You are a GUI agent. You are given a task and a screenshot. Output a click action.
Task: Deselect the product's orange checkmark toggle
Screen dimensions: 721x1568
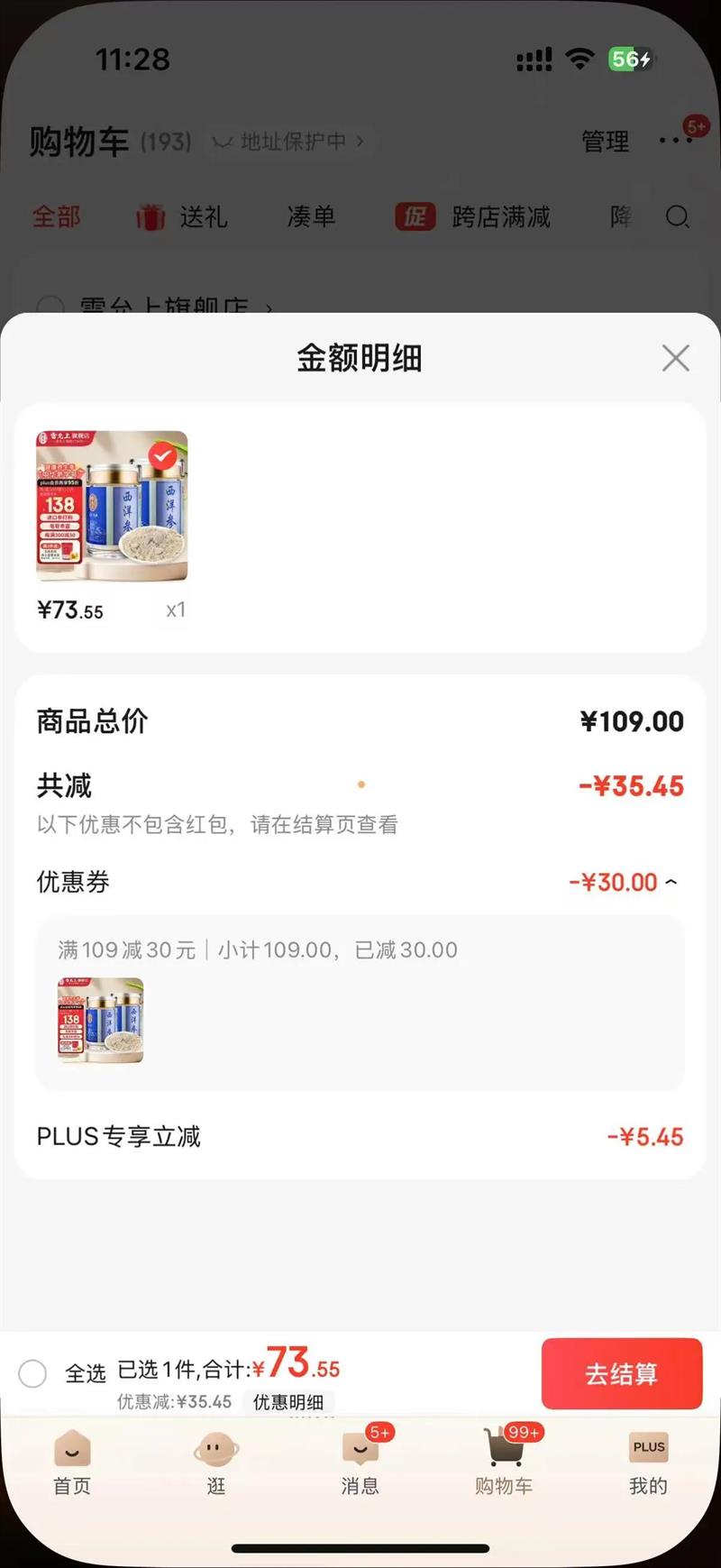point(162,457)
